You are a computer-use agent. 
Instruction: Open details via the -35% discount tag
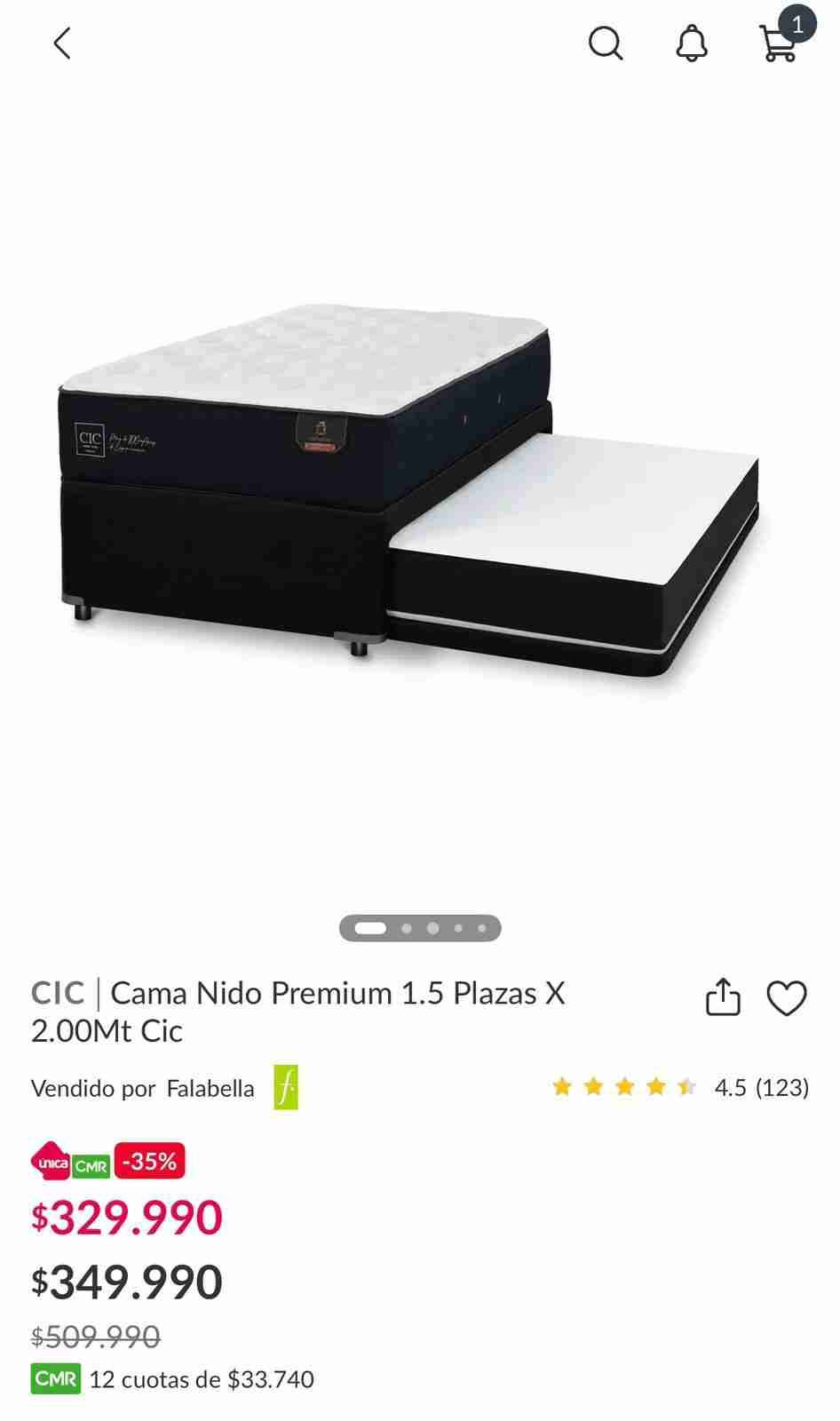point(150,1160)
